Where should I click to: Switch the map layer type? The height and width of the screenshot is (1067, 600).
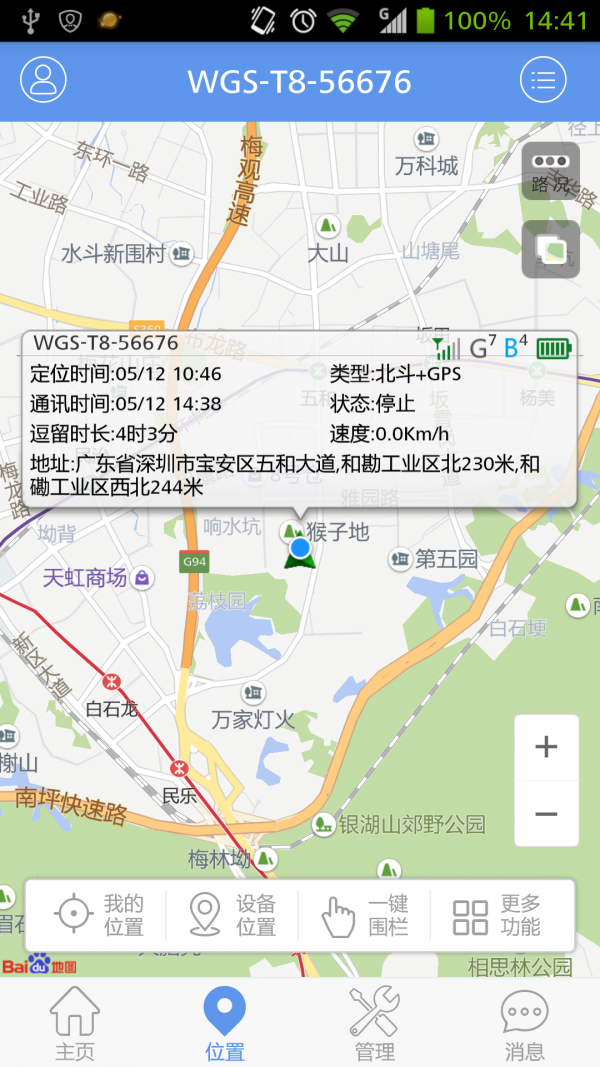[551, 249]
